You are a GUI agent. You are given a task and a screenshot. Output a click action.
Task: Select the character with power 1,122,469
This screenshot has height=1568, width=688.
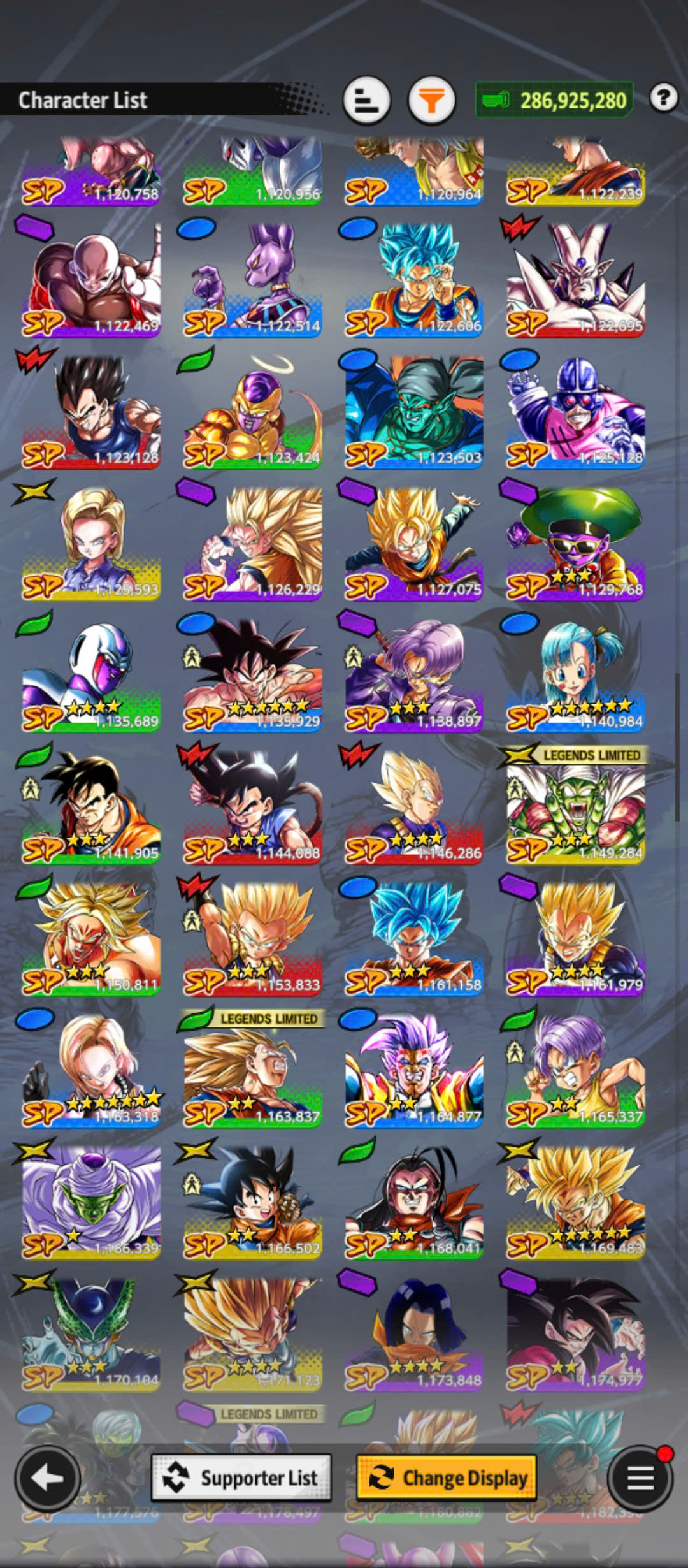click(x=91, y=279)
